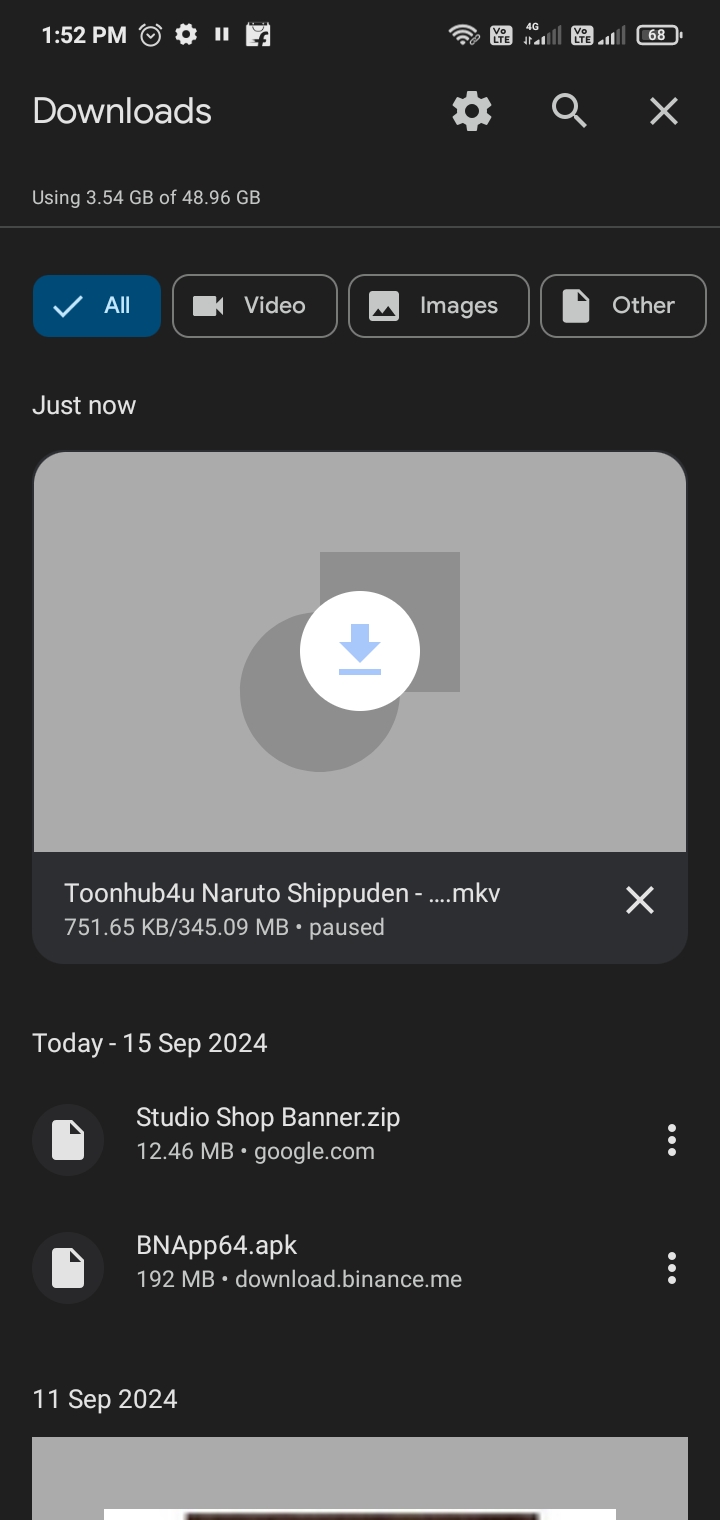
Task: Open Studio Shop Banner.zip file
Action: (268, 1133)
